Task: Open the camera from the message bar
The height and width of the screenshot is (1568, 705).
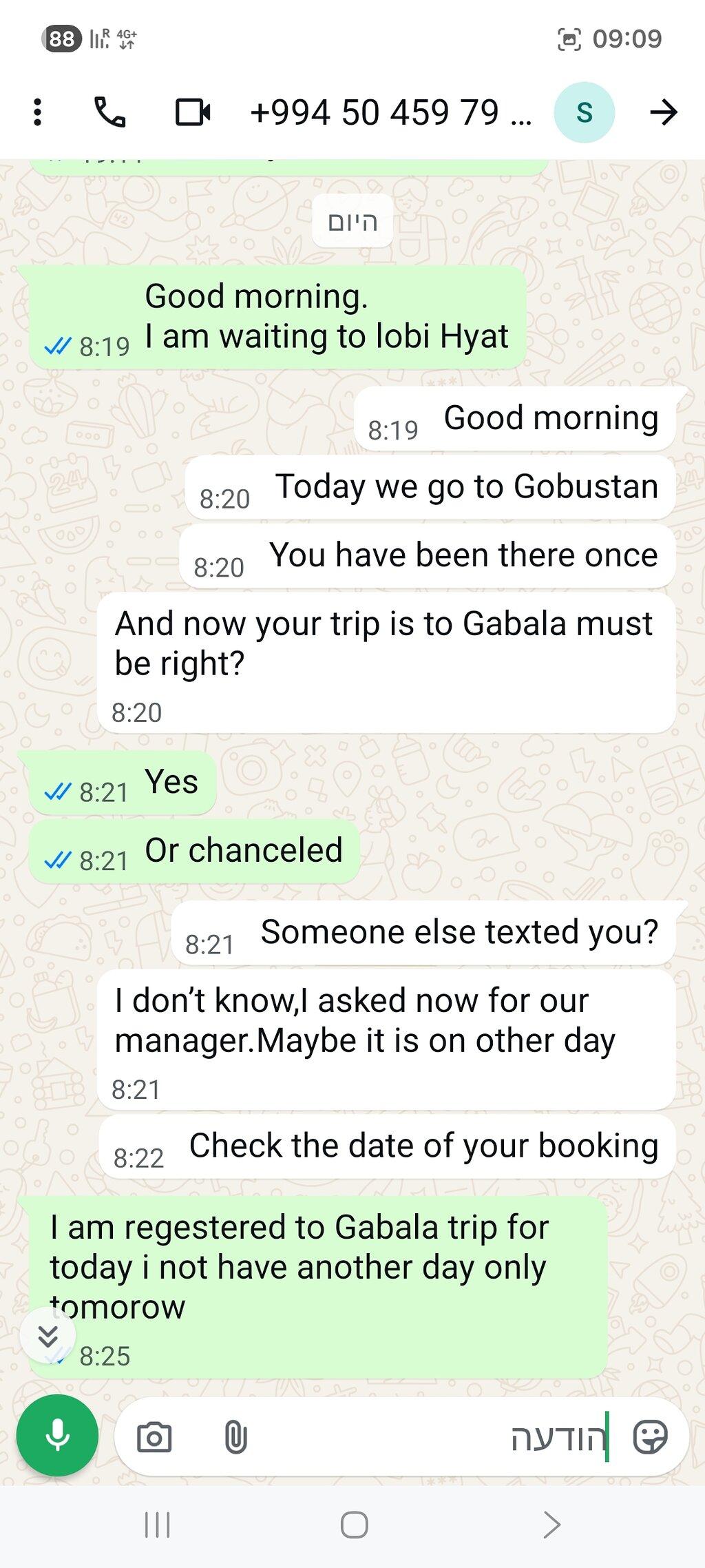Action: pyautogui.click(x=154, y=1438)
